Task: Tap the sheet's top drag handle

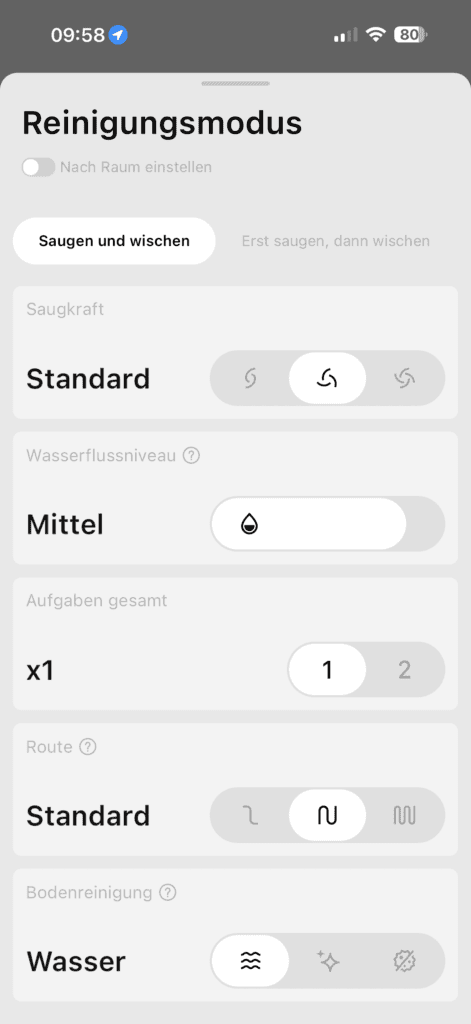Action: coord(235,84)
